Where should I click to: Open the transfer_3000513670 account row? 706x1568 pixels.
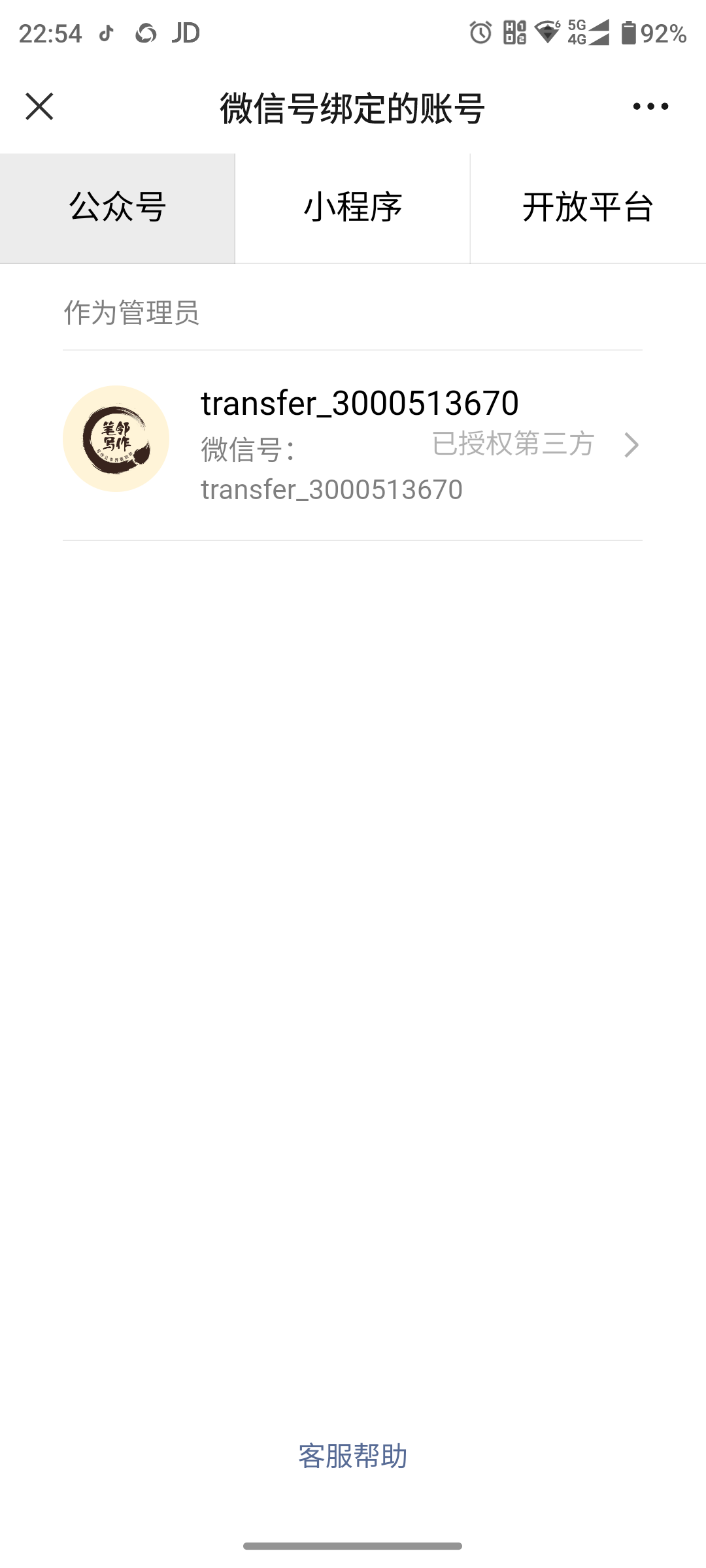coord(352,445)
